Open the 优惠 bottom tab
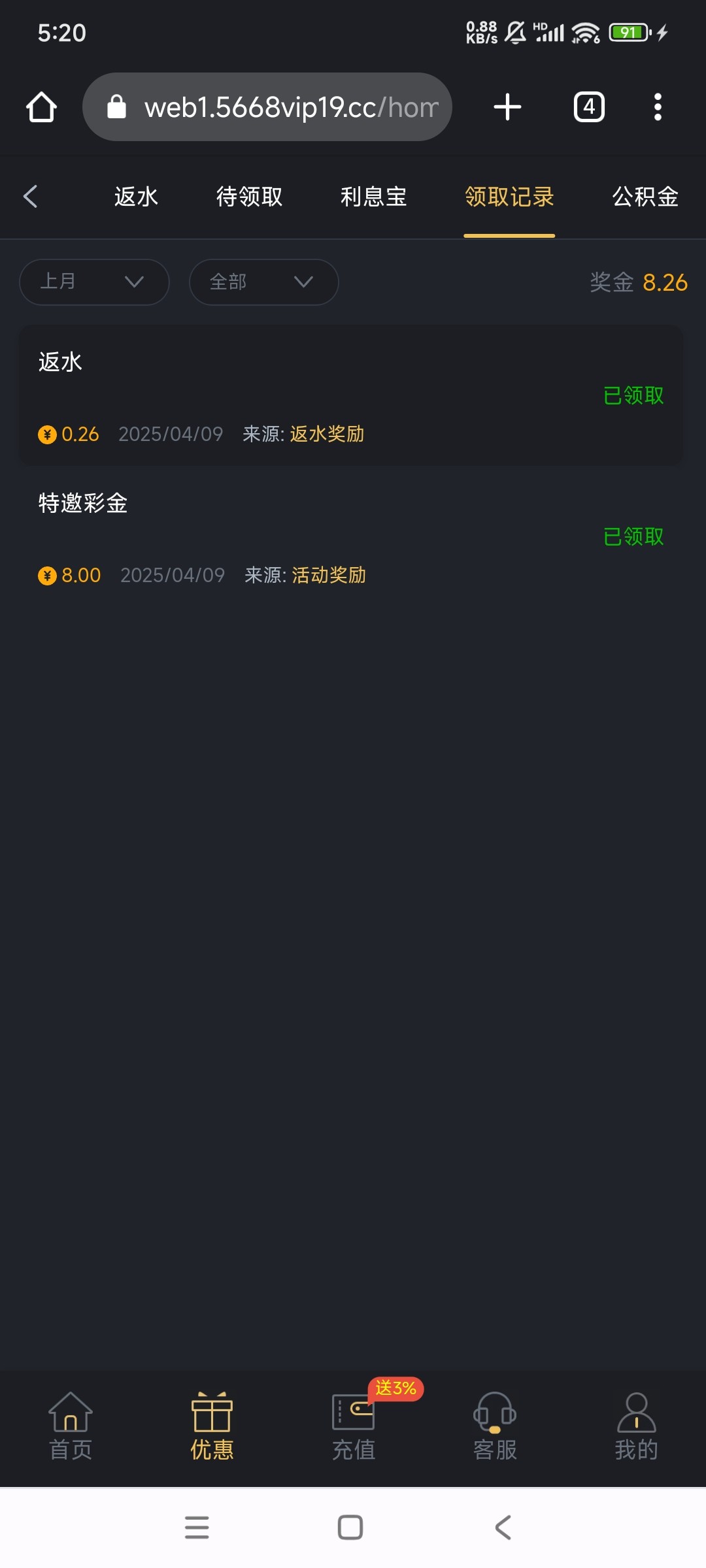The height and width of the screenshot is (1568, 706). point(212,1426)
